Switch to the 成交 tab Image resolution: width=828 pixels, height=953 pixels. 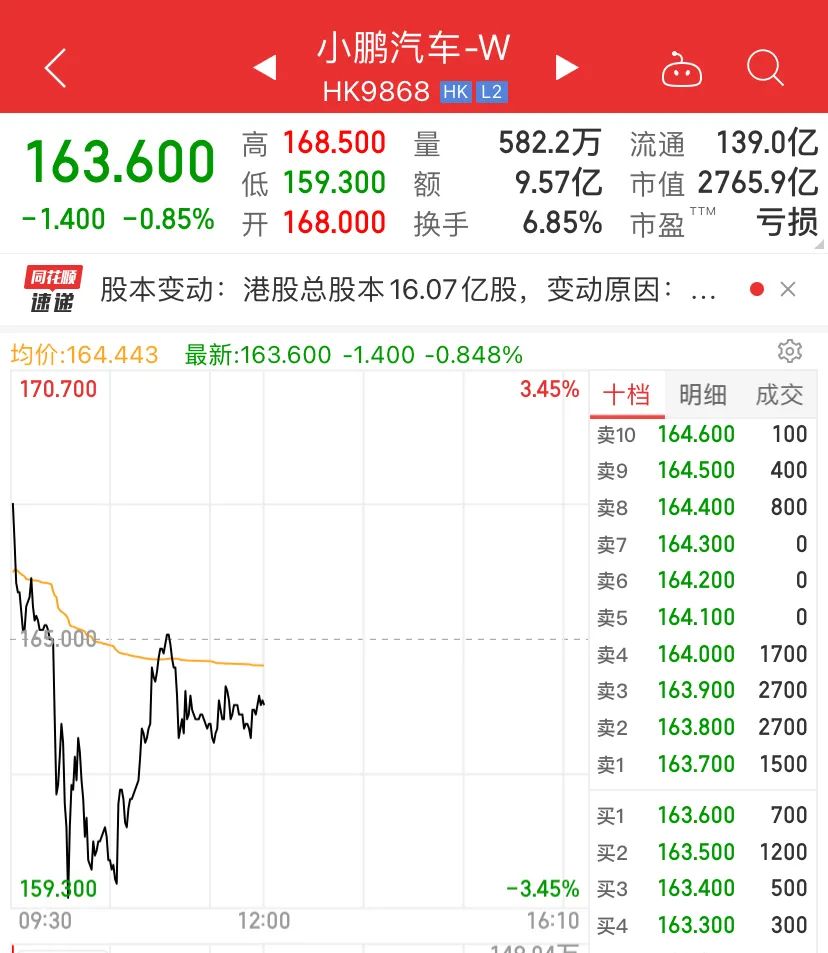[x=779, y=394]
